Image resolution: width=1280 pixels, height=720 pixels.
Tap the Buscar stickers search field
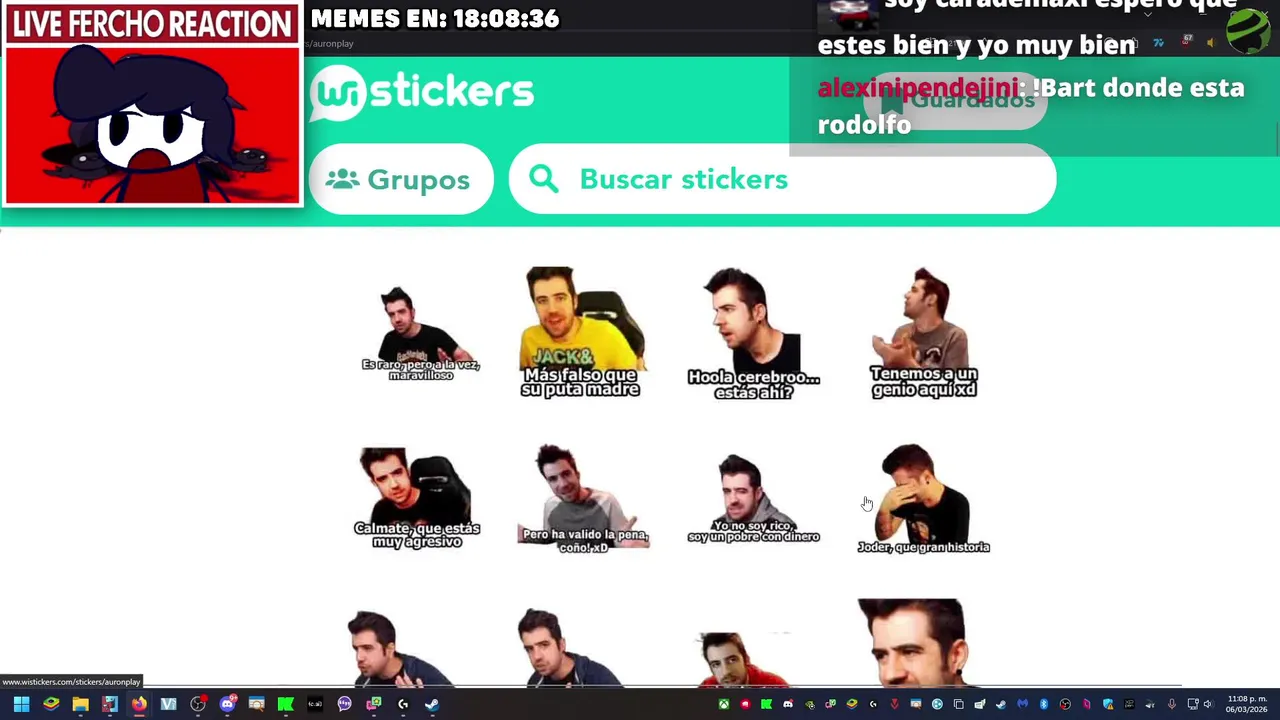(x=782, y=180)
